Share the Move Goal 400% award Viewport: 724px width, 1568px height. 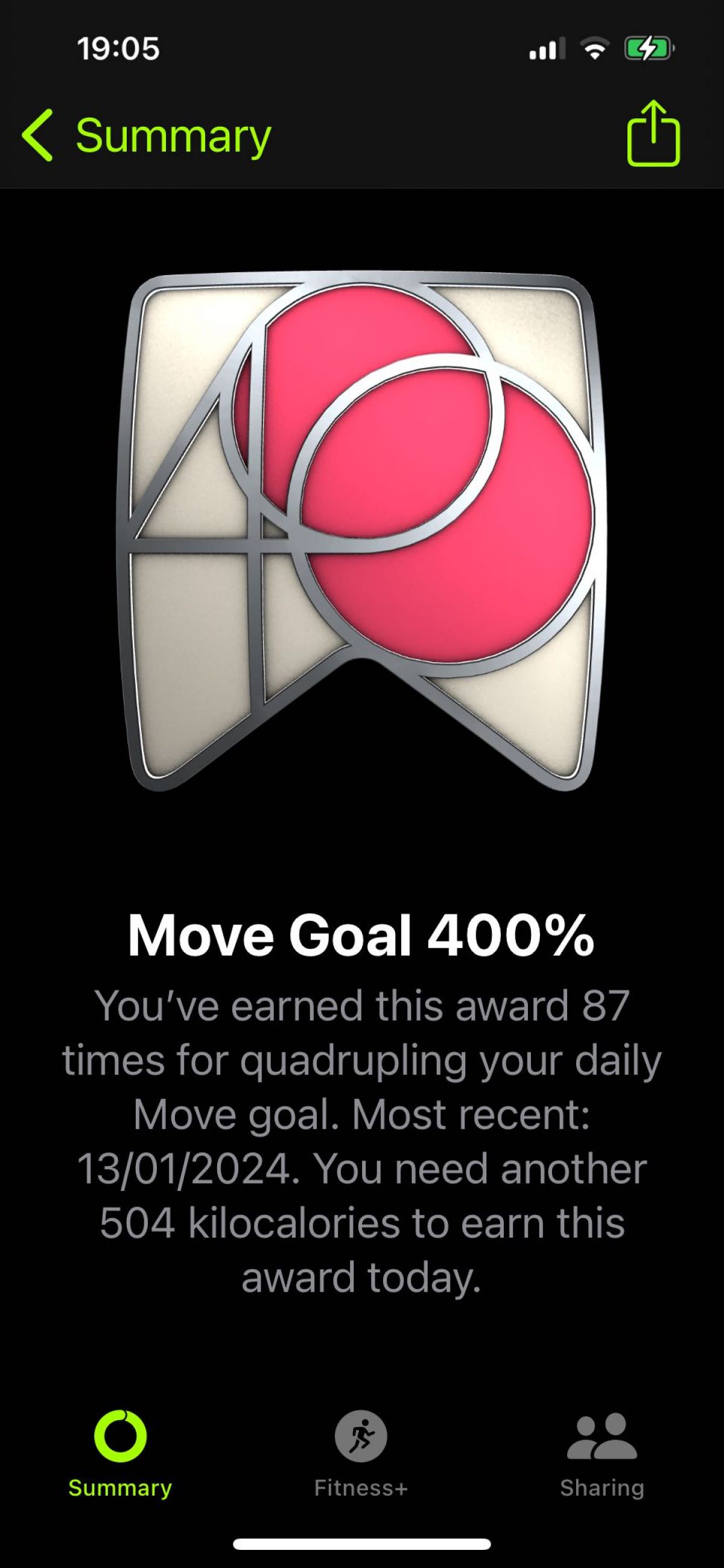pos(653,134)
